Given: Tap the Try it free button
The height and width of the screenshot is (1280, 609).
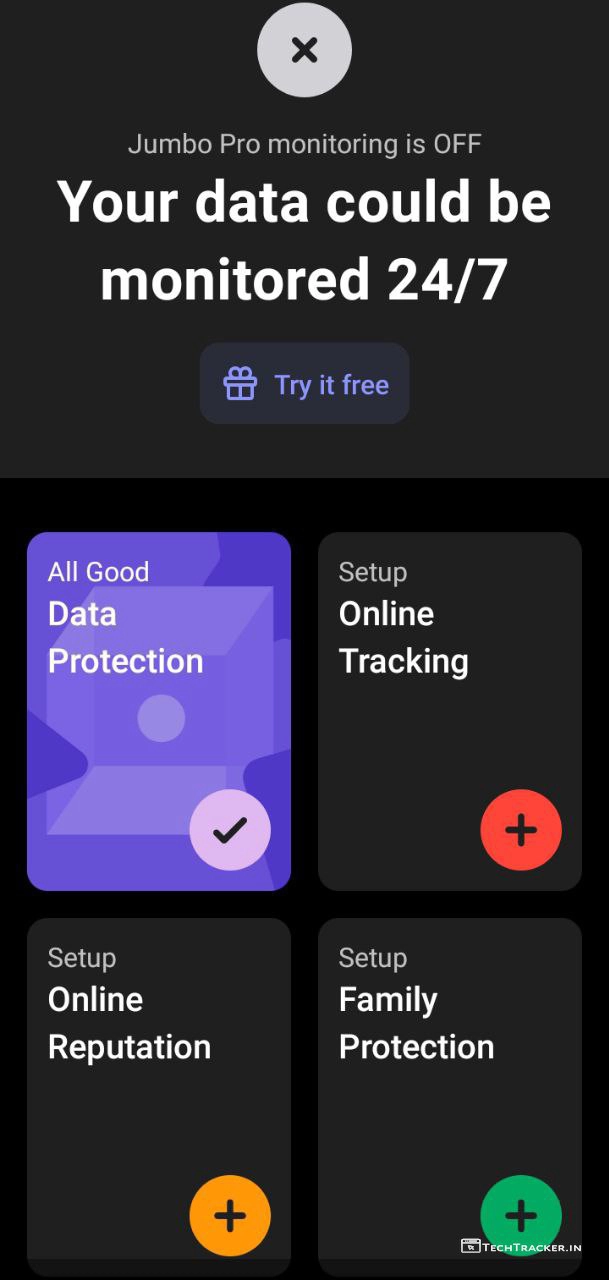Looking at the screenshot, I should [305, 384].
